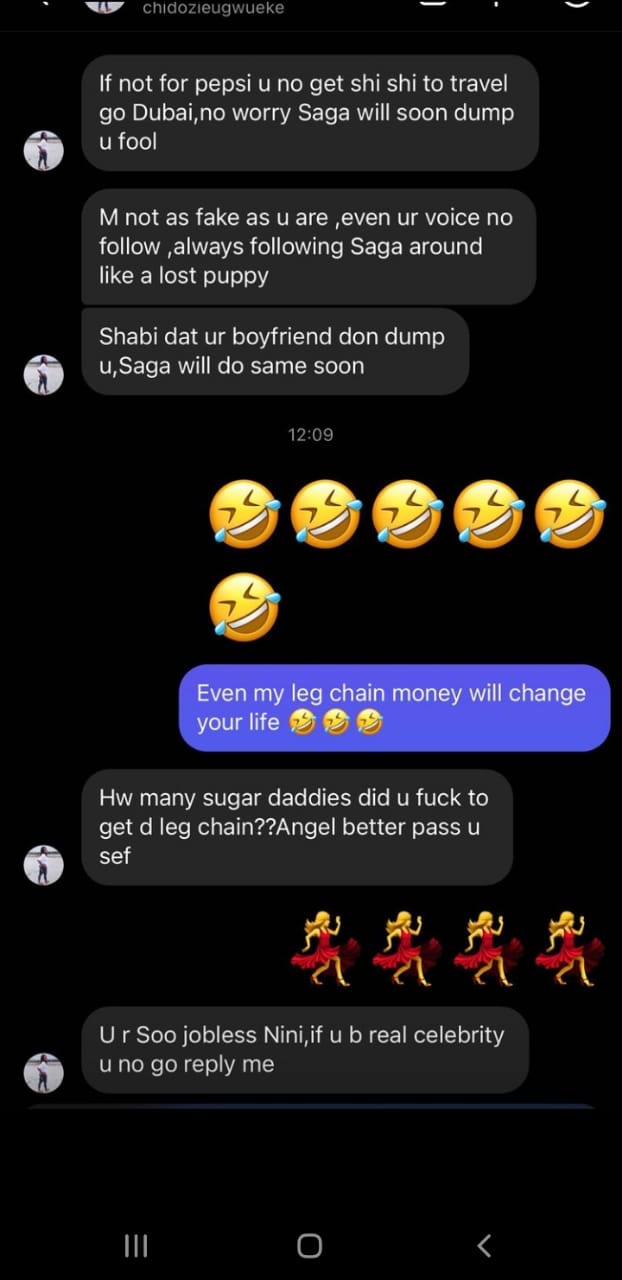622x1280 pixels.
Task: Open sender avatar beside 'Shabi dat ur boyfriend' message
Action: pos(43,373)
